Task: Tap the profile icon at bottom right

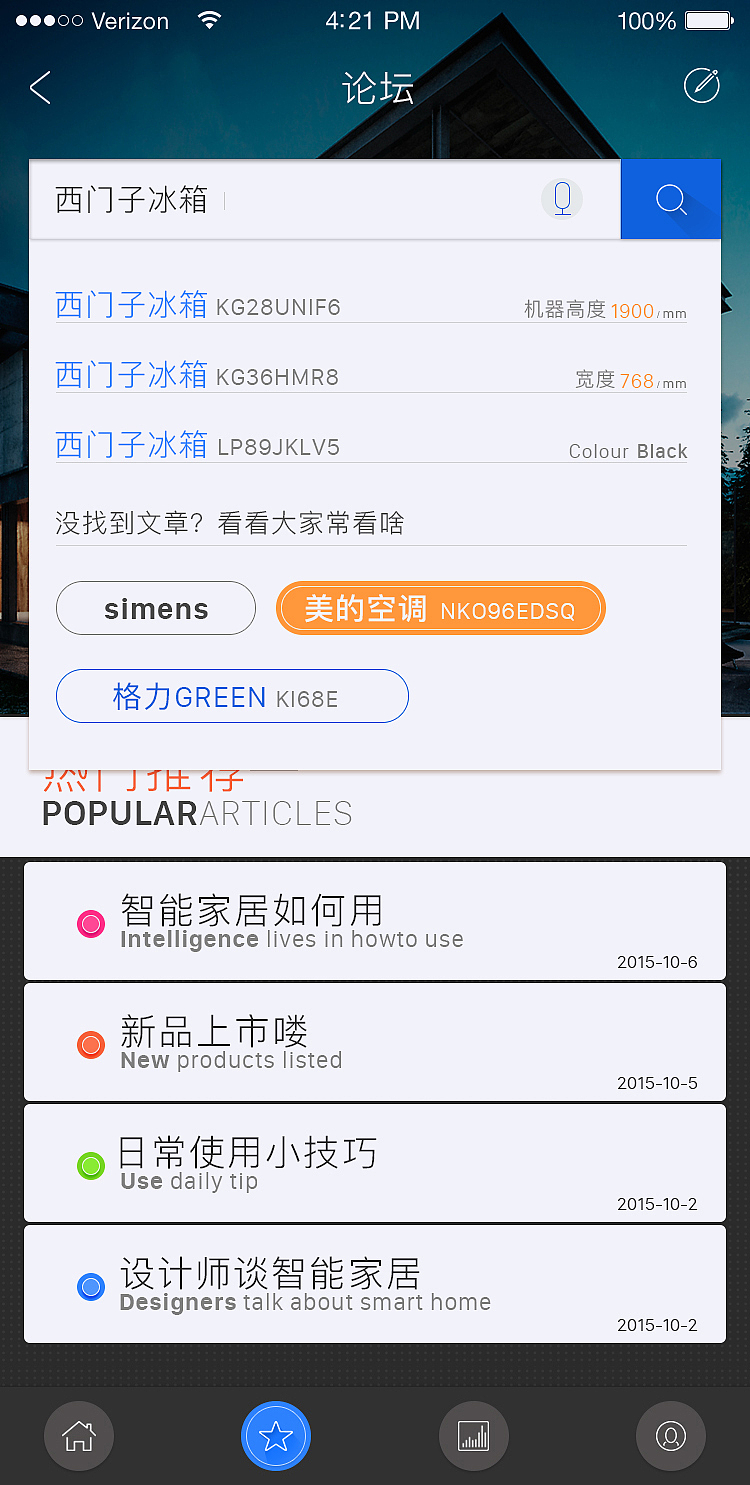Action: click(671, 1436)
